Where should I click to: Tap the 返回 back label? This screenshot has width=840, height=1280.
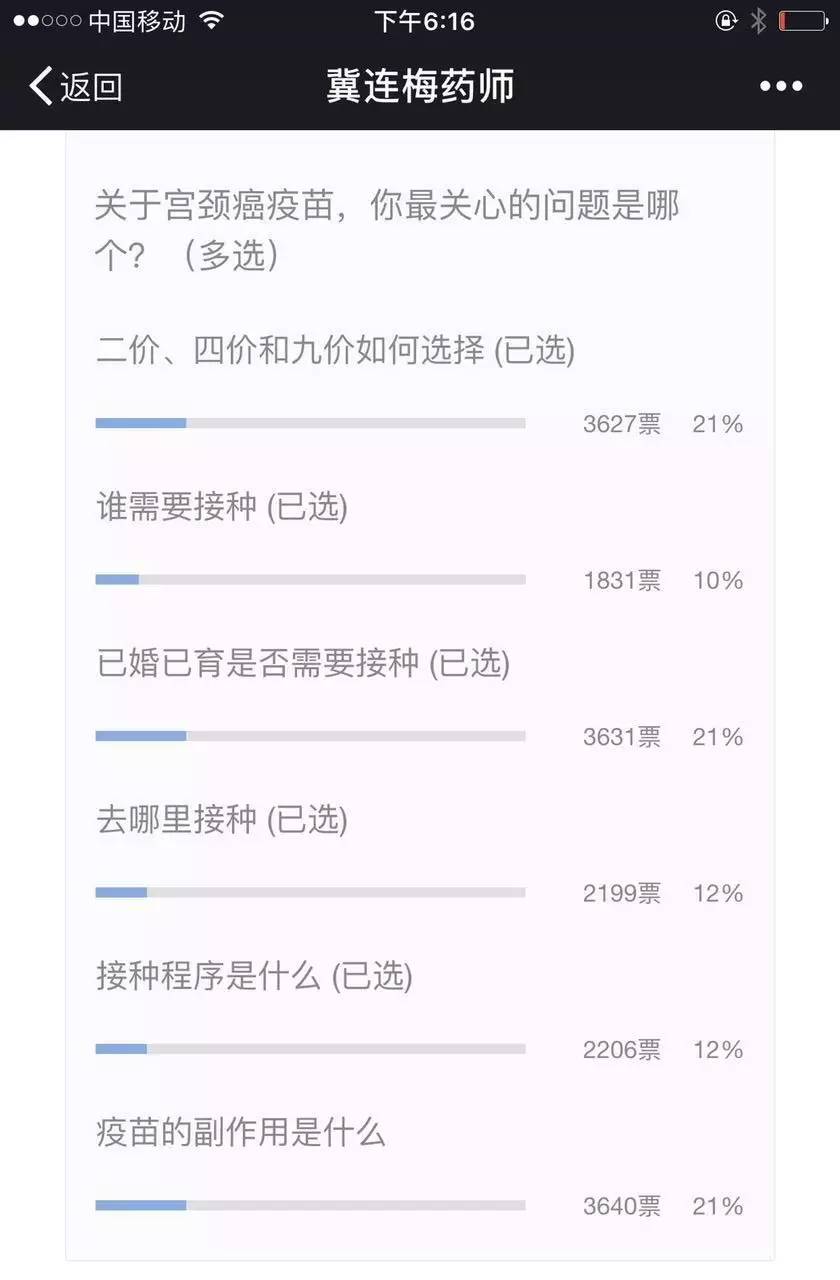pos(90,86)
